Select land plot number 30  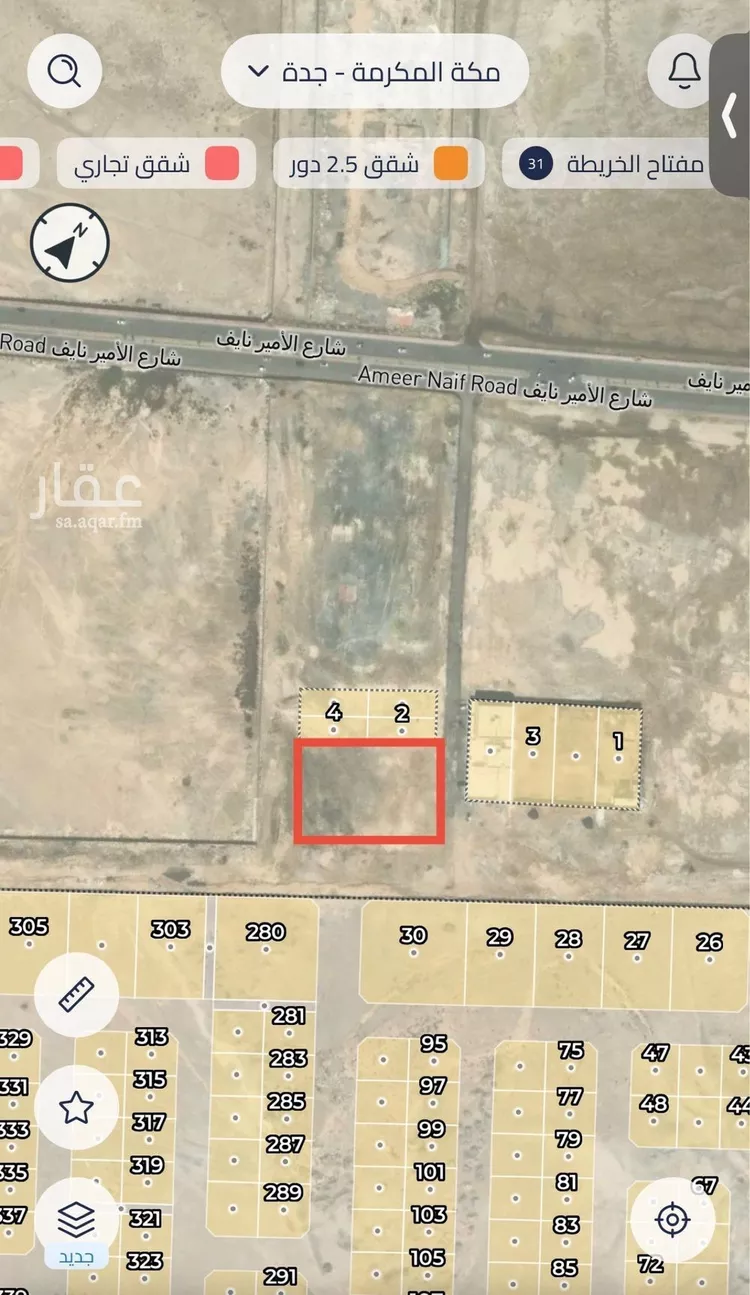pos(413,948)
